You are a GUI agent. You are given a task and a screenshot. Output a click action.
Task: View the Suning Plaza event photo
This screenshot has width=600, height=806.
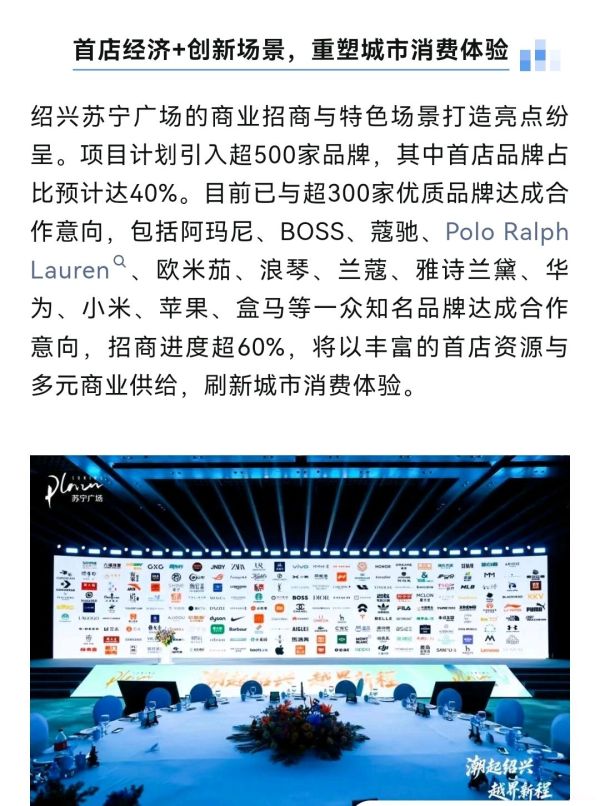tap(300, 630)
